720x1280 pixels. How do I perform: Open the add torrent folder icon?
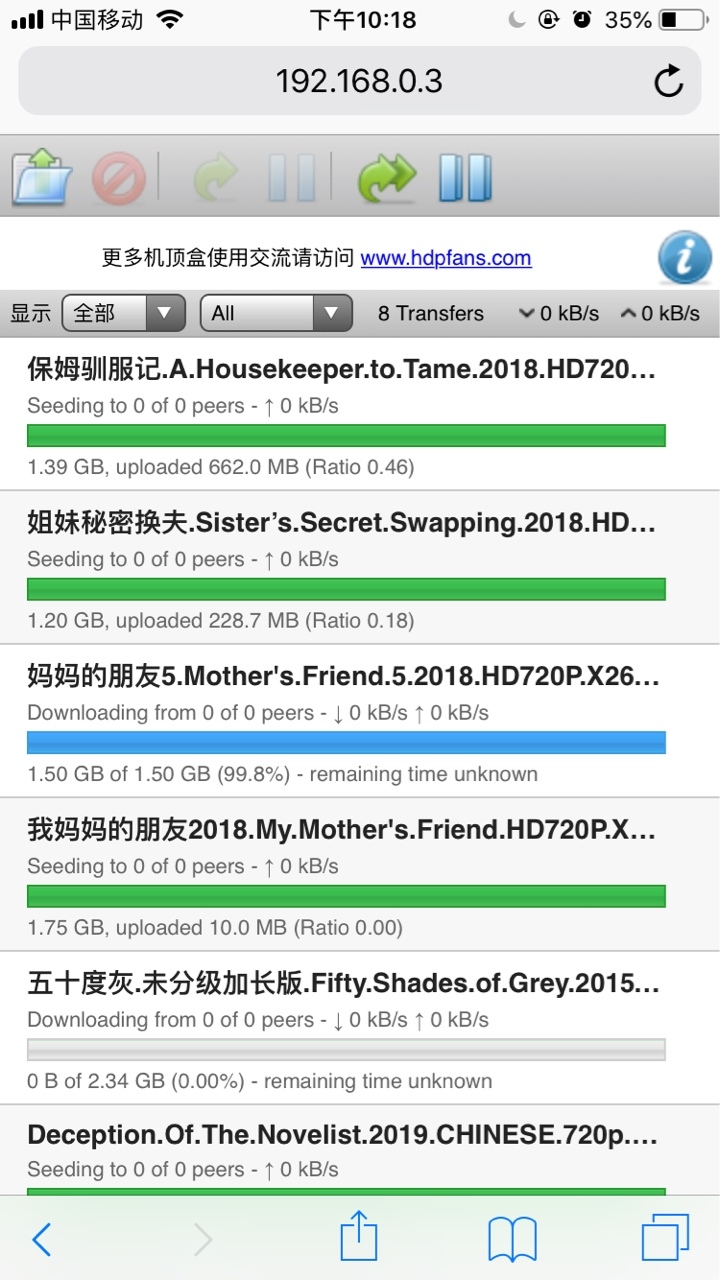point(43,177)
